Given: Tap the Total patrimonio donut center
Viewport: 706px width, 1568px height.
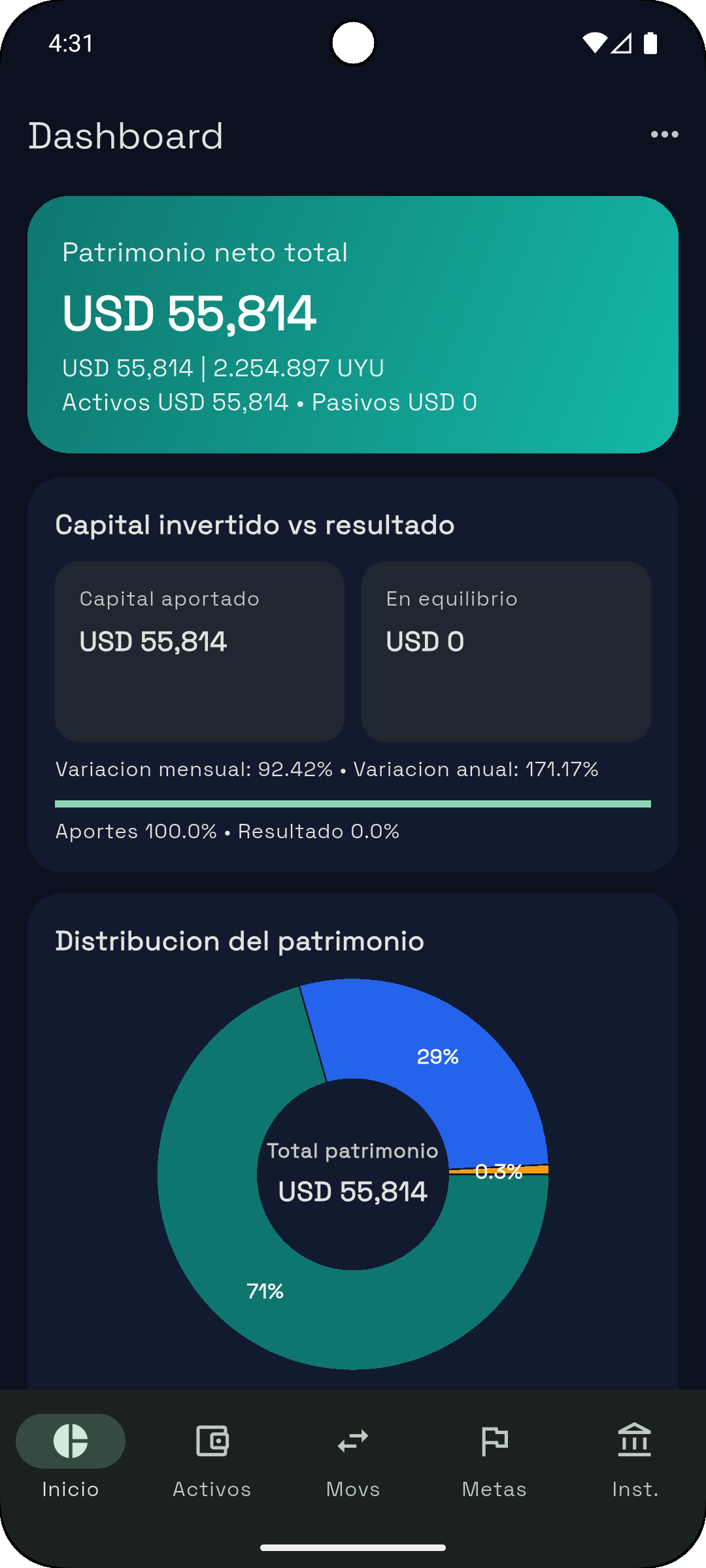Looking at the screenshot, I should point(353,1173).
